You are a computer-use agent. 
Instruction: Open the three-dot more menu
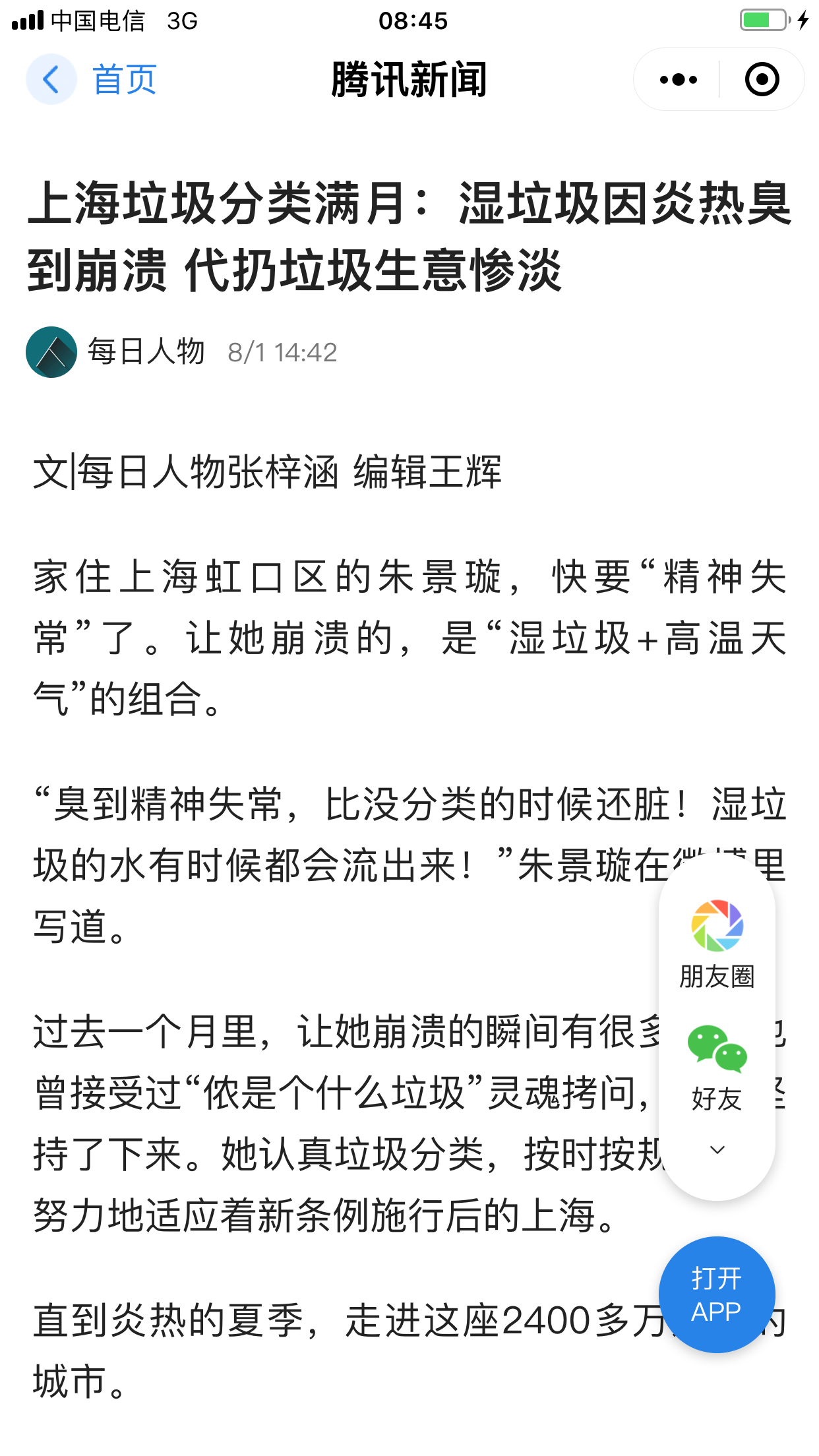(678, 80)
